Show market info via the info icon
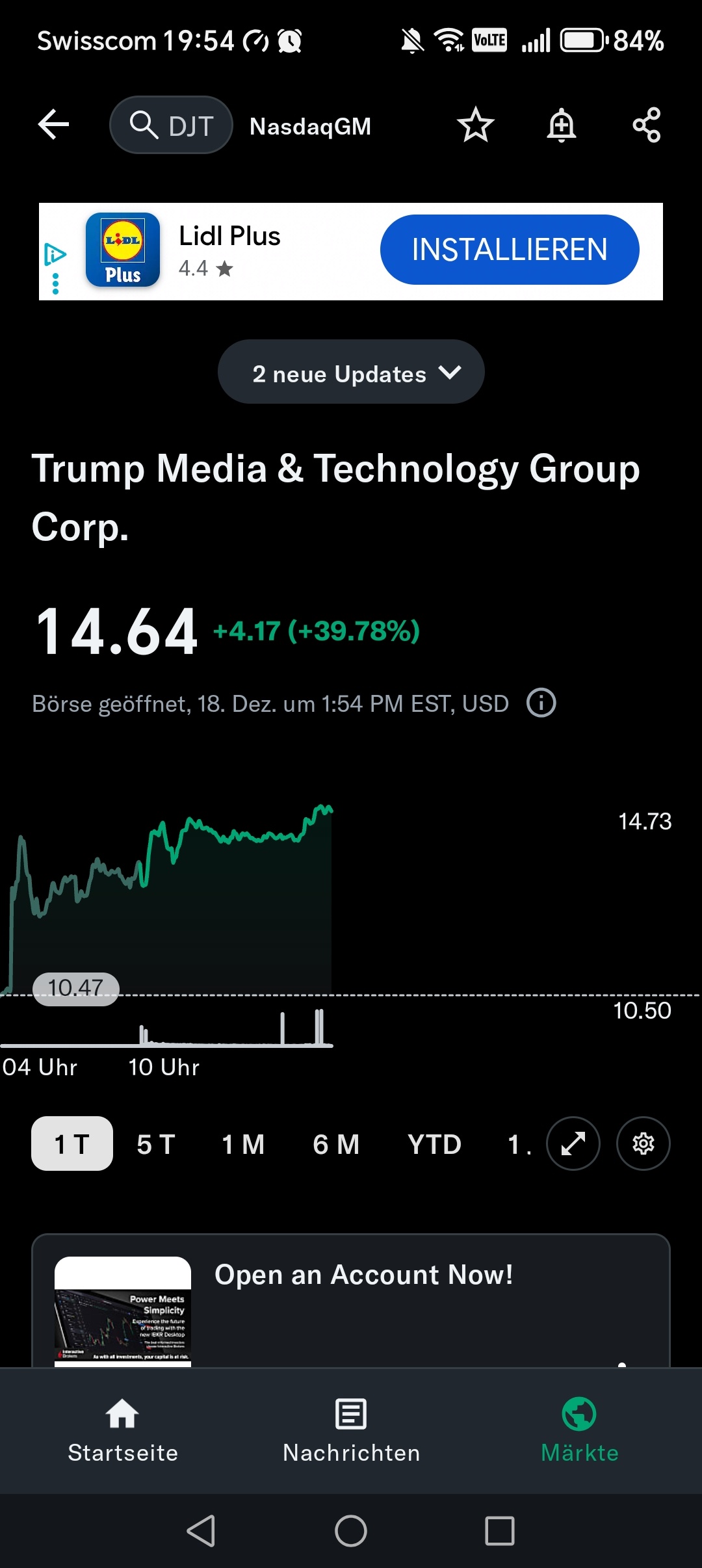The height and width of the screenshot is (1568, 702). (x=541, y=703)
